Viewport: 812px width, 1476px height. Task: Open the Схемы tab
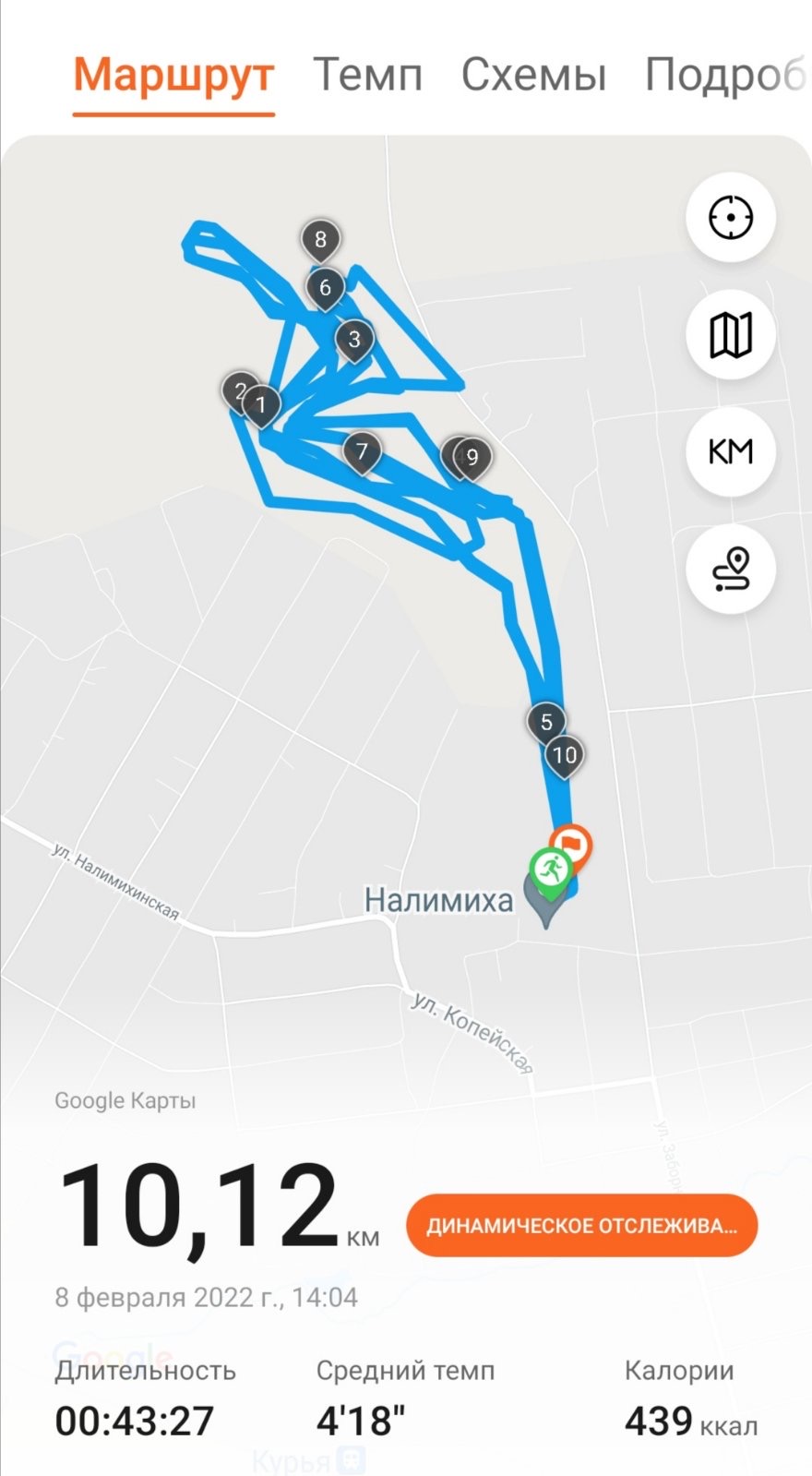[x=533, y=74]
